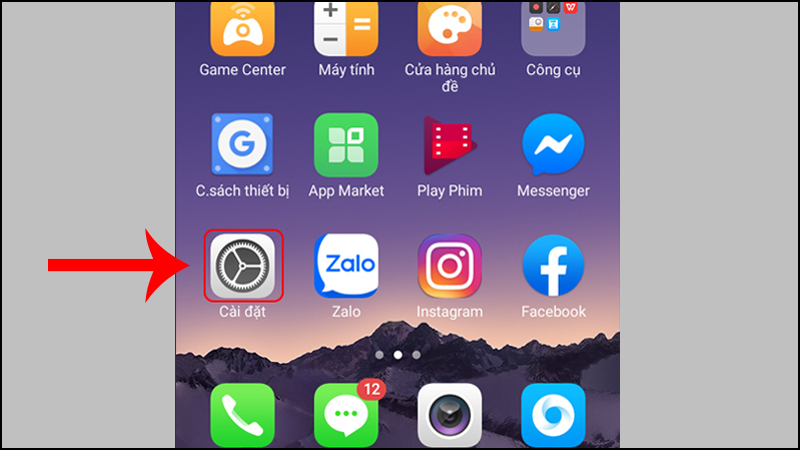
Task: Launch Facebook
Action: (x=553, y=266)
